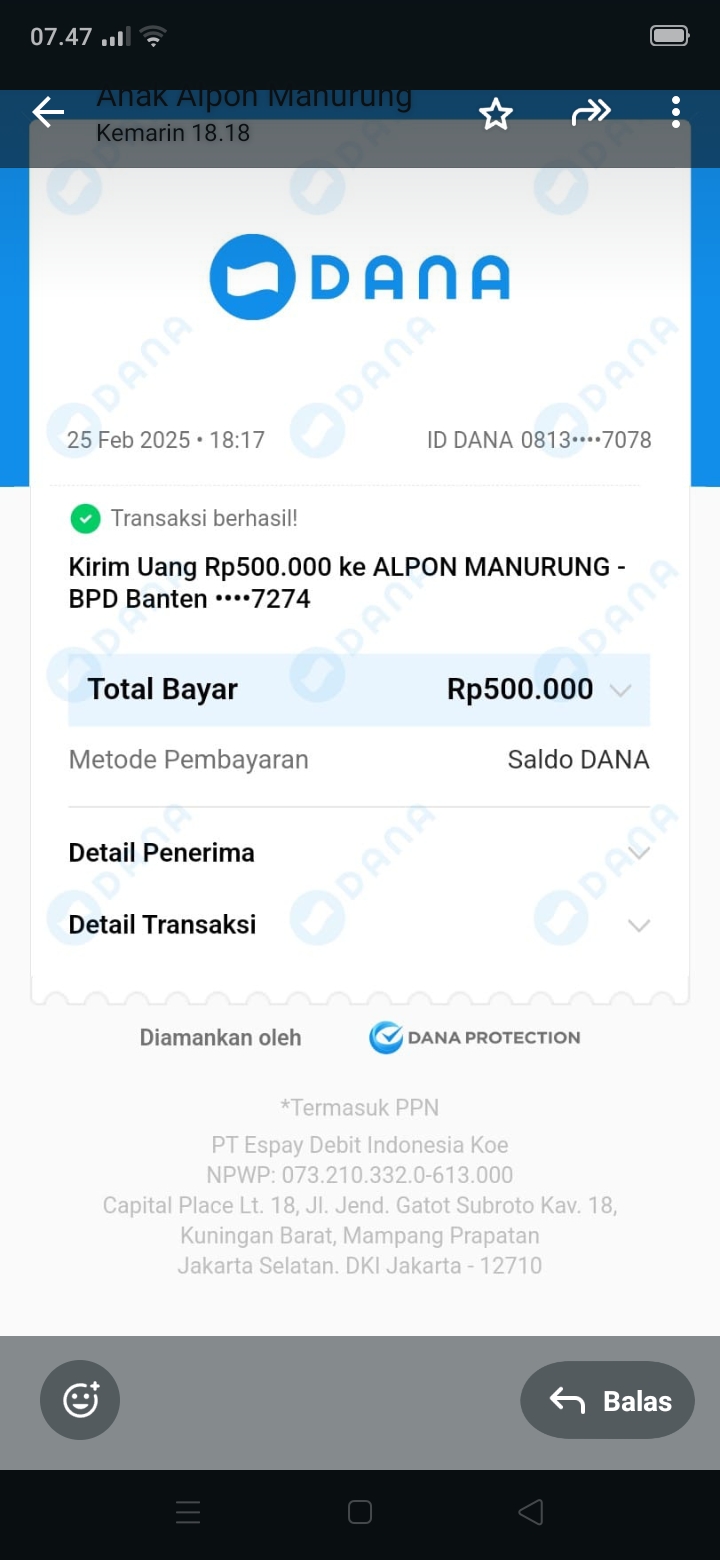Go back from the image viewer

[x=47, y=112]
